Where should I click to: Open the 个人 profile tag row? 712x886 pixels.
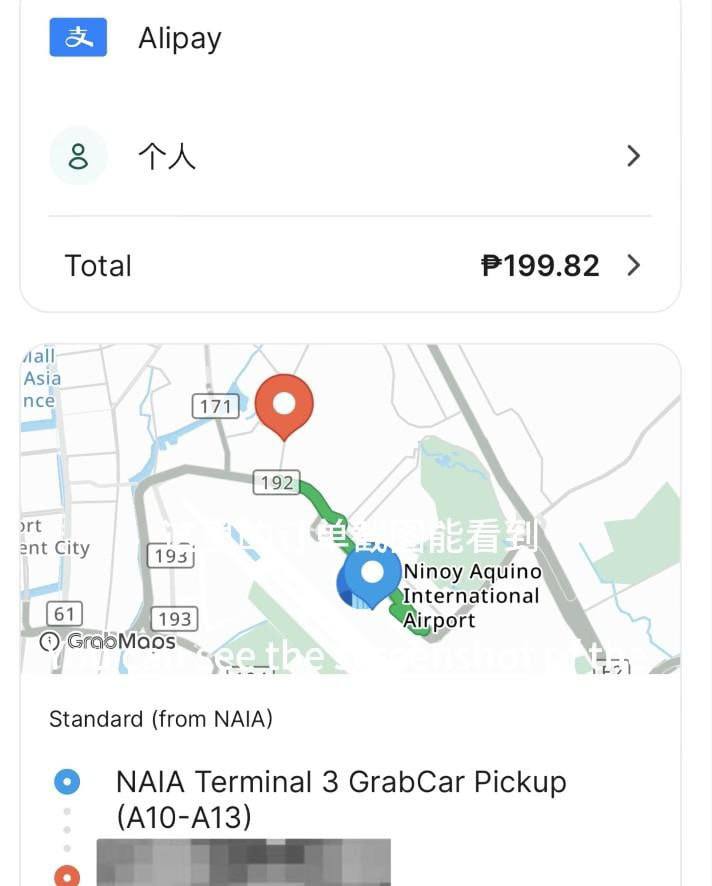[x=350, y=156]
